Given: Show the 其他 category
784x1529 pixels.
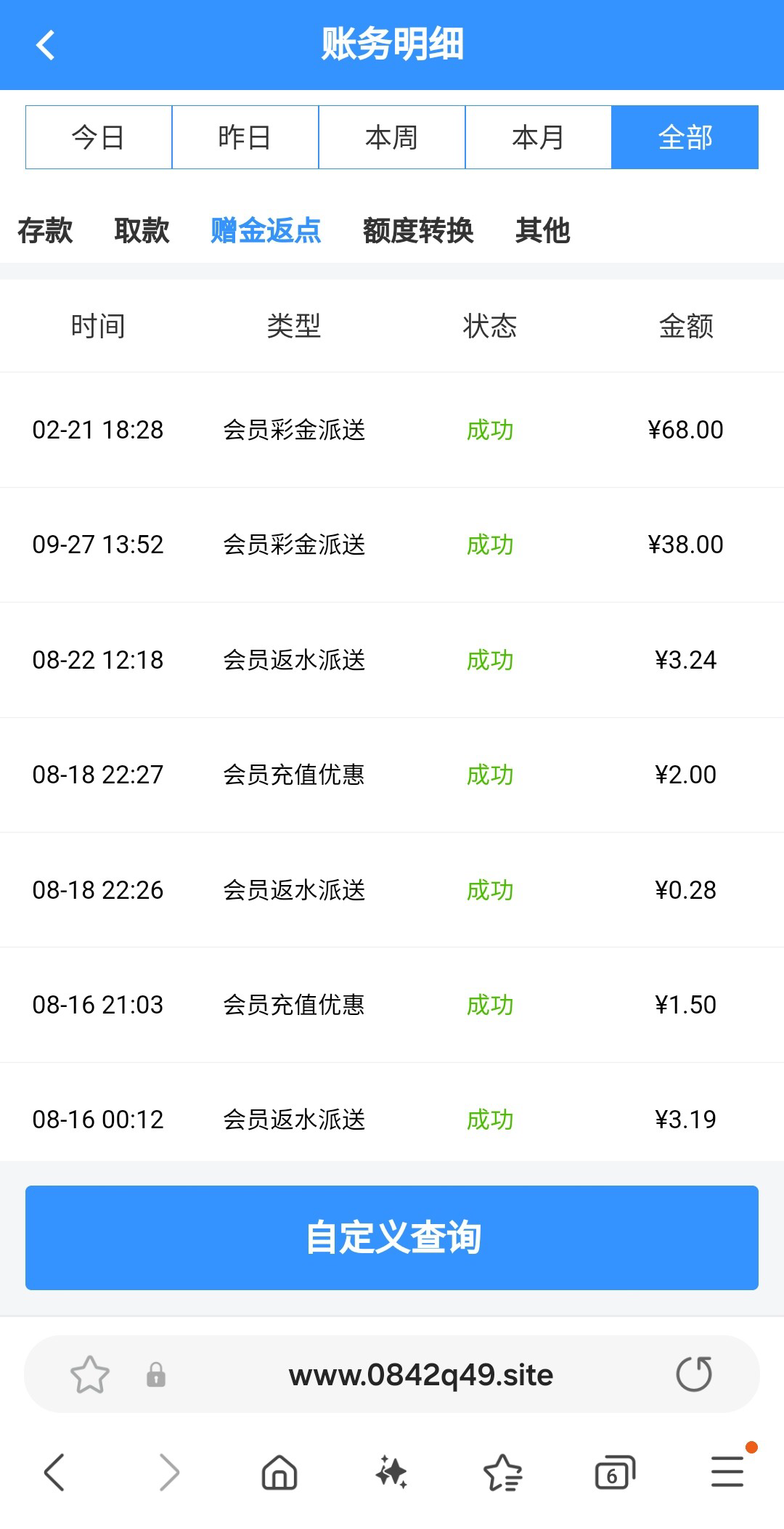Looking at the screenshot, I should (x=542, y=231).
